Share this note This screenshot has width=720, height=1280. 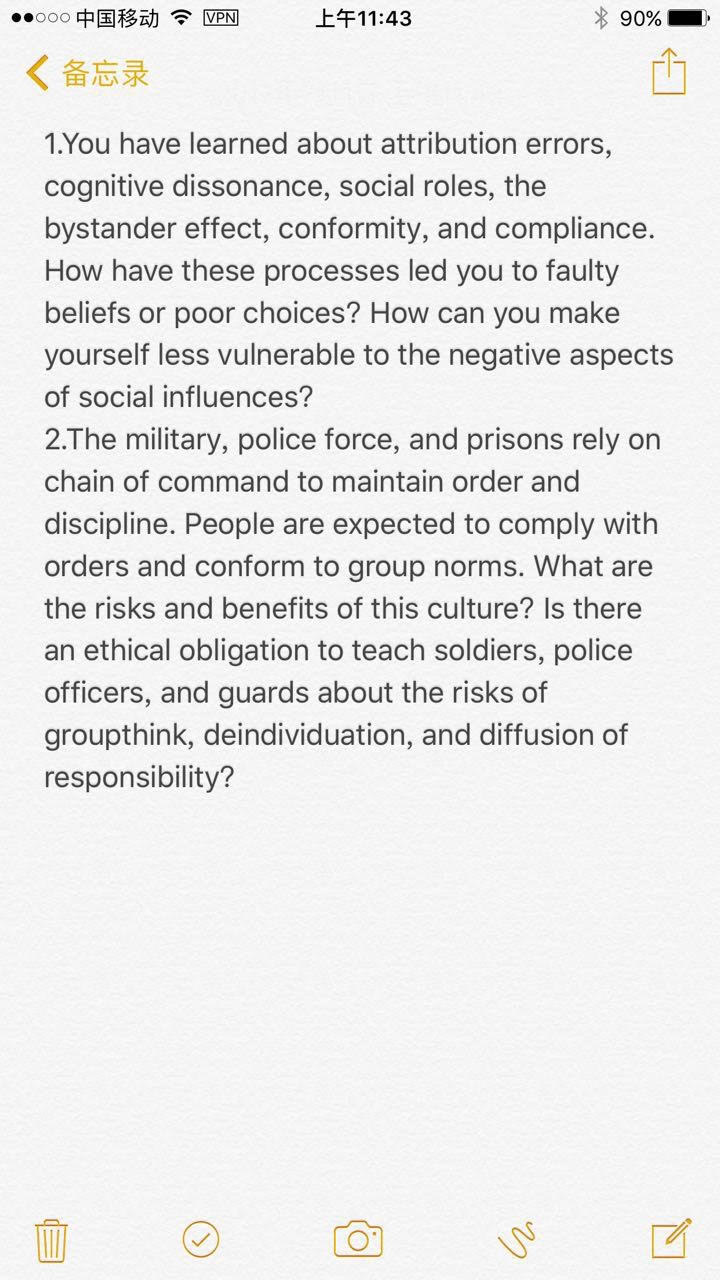point(668,72)
